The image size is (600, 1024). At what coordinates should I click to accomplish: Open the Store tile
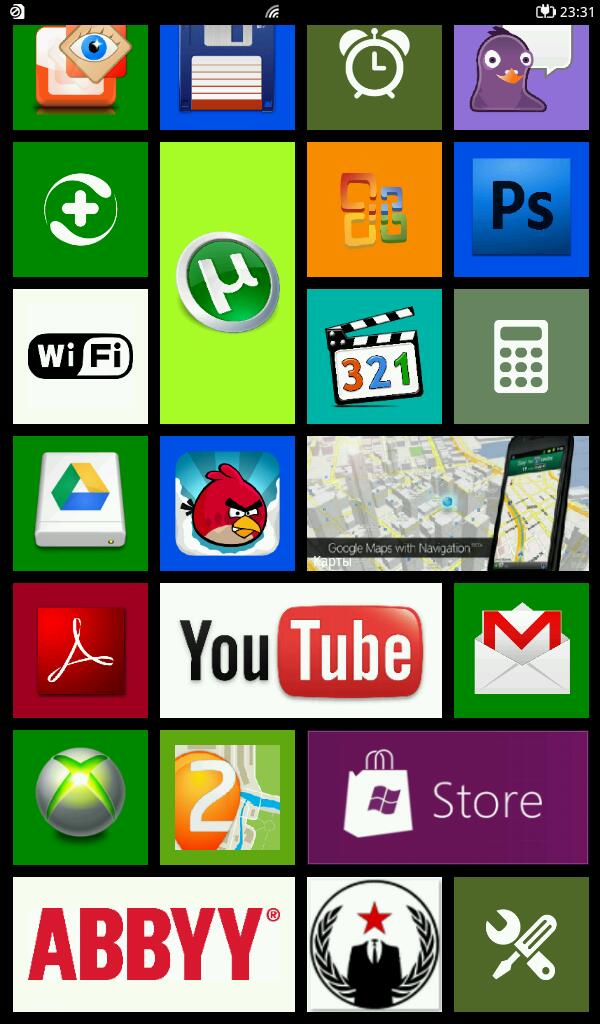pyautogui.click(x=448, y=797)
